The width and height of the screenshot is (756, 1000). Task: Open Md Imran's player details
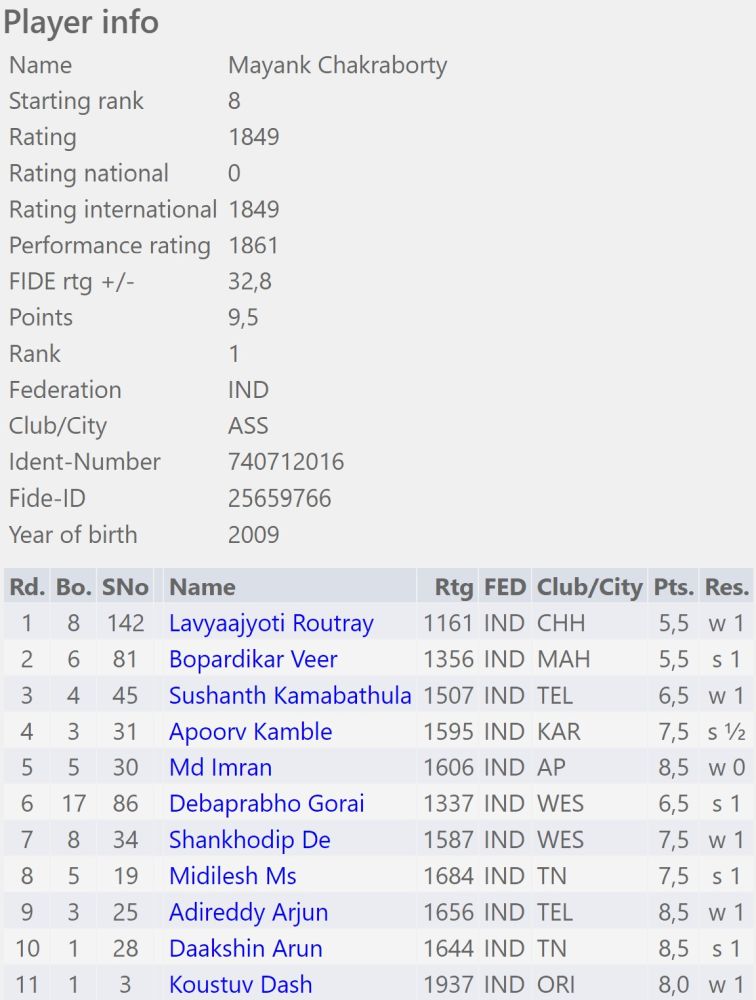(220, 768)
